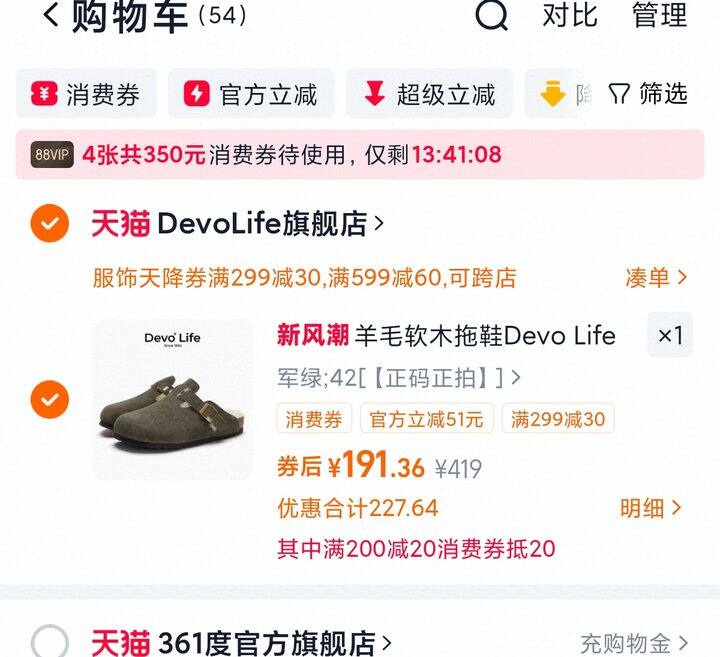Select the 消费券 filter chip
The width and height of the screenshot is (720, 657).
(86, 94)
